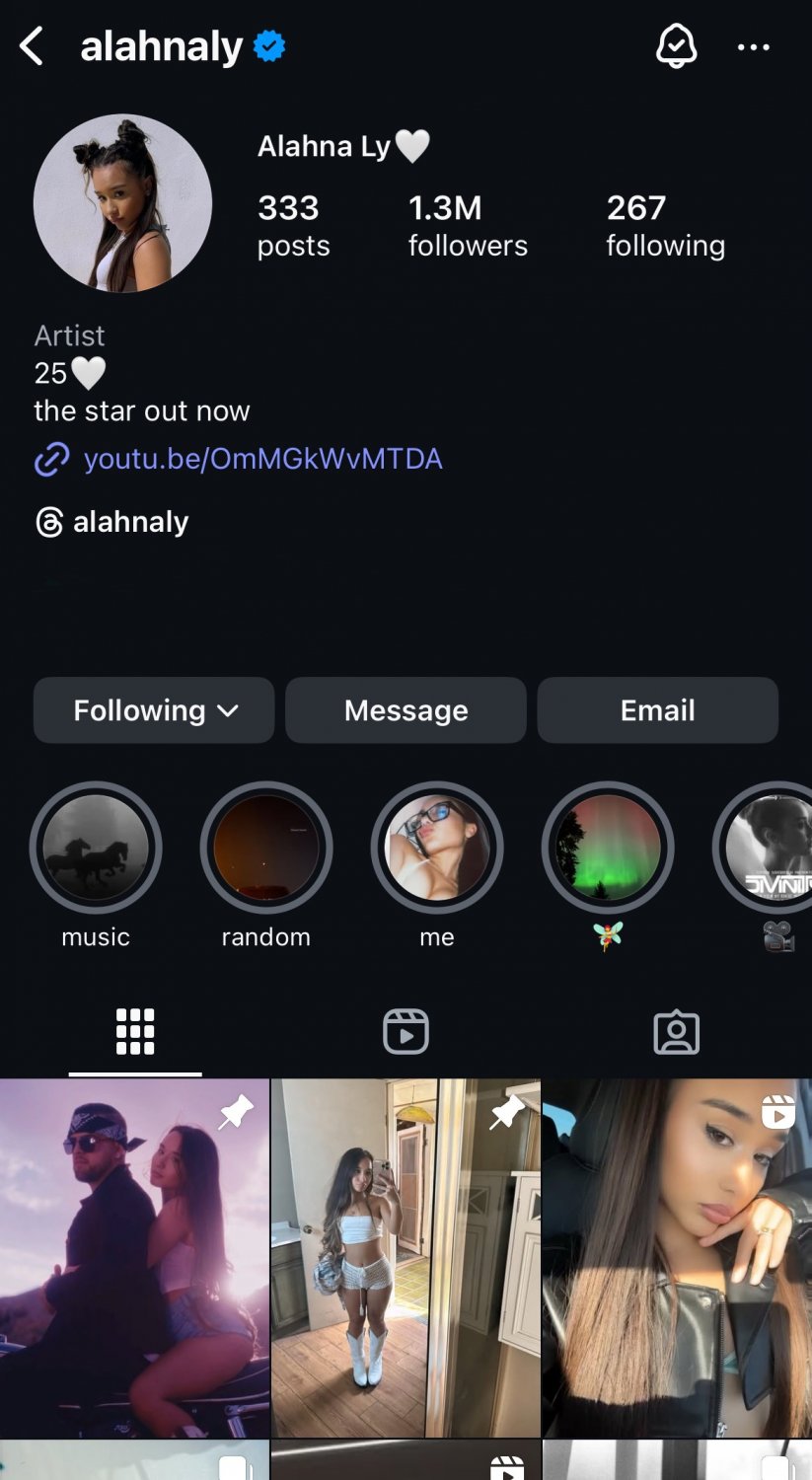Tap the Email button
Image resolution: width=812 pixels, height=1480 pixels.
click(x=657, y=710)
